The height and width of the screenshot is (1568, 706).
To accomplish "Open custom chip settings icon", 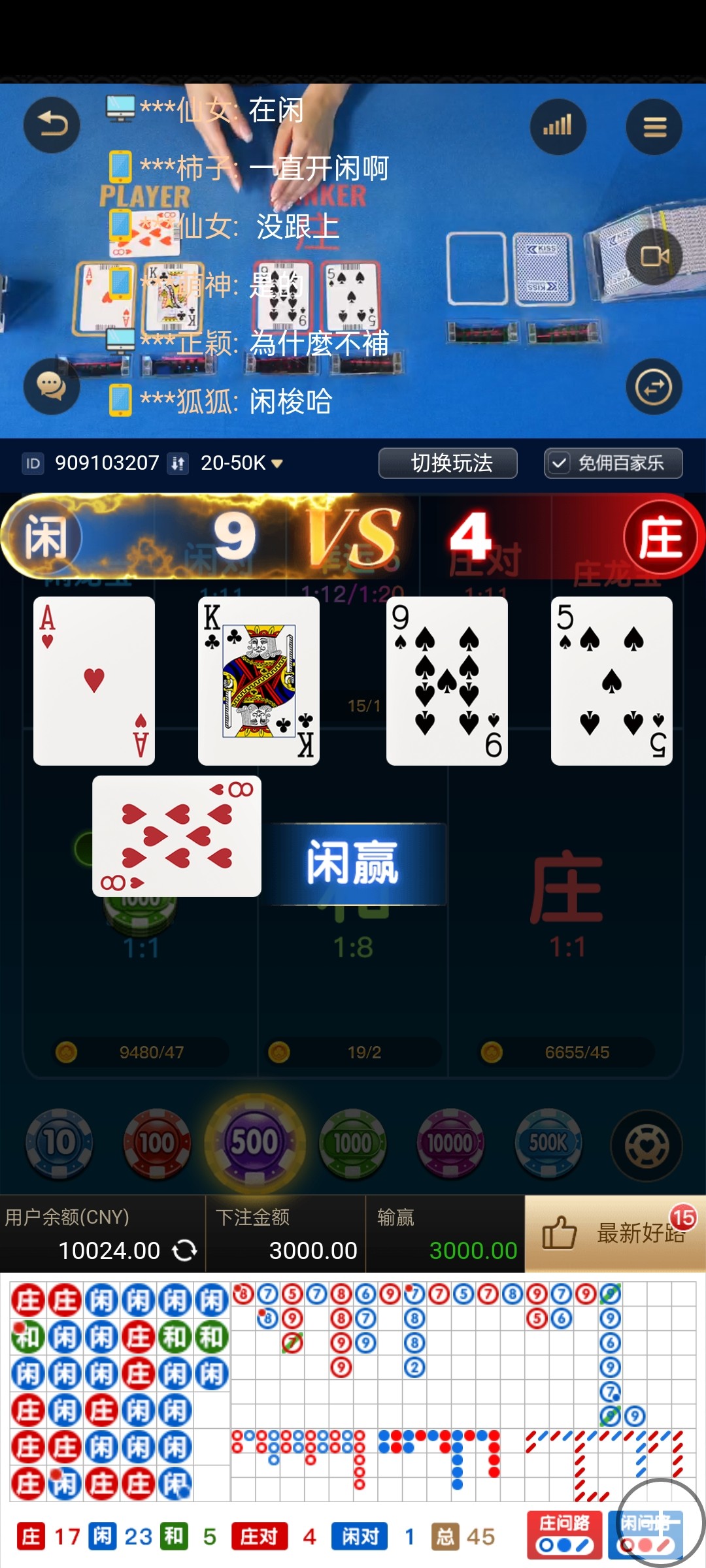I will tap(647, 1146).
